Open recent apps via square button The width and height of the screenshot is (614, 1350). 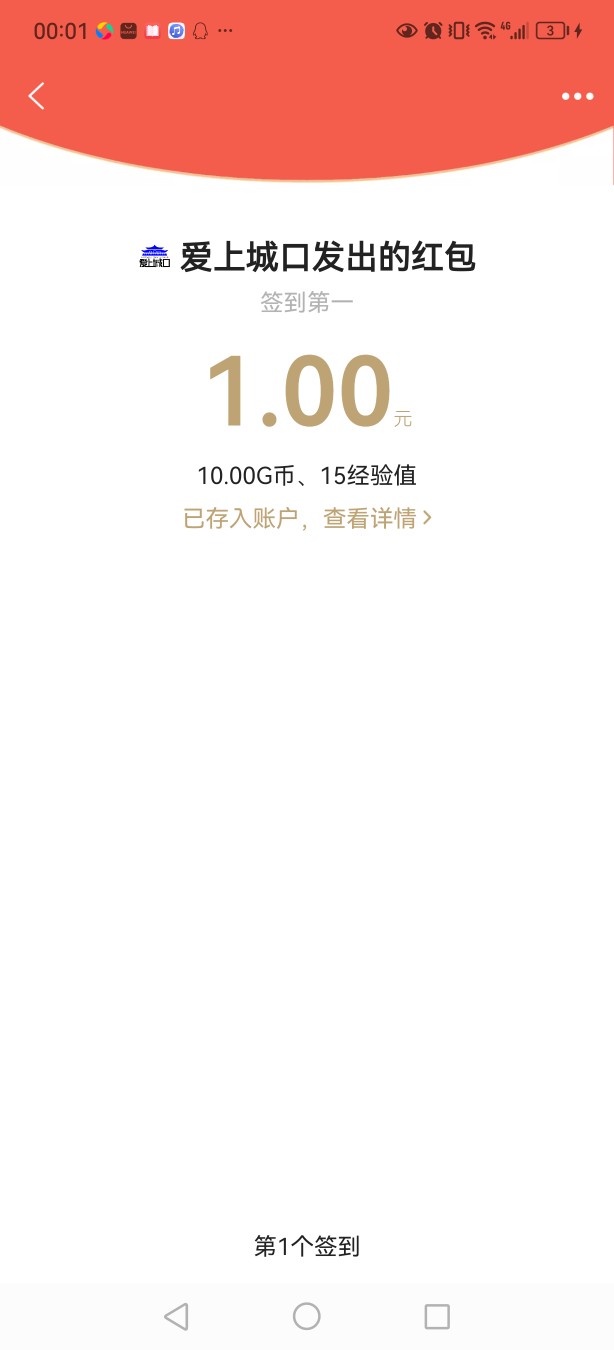pyautogui.click(x=437, y=1316)
